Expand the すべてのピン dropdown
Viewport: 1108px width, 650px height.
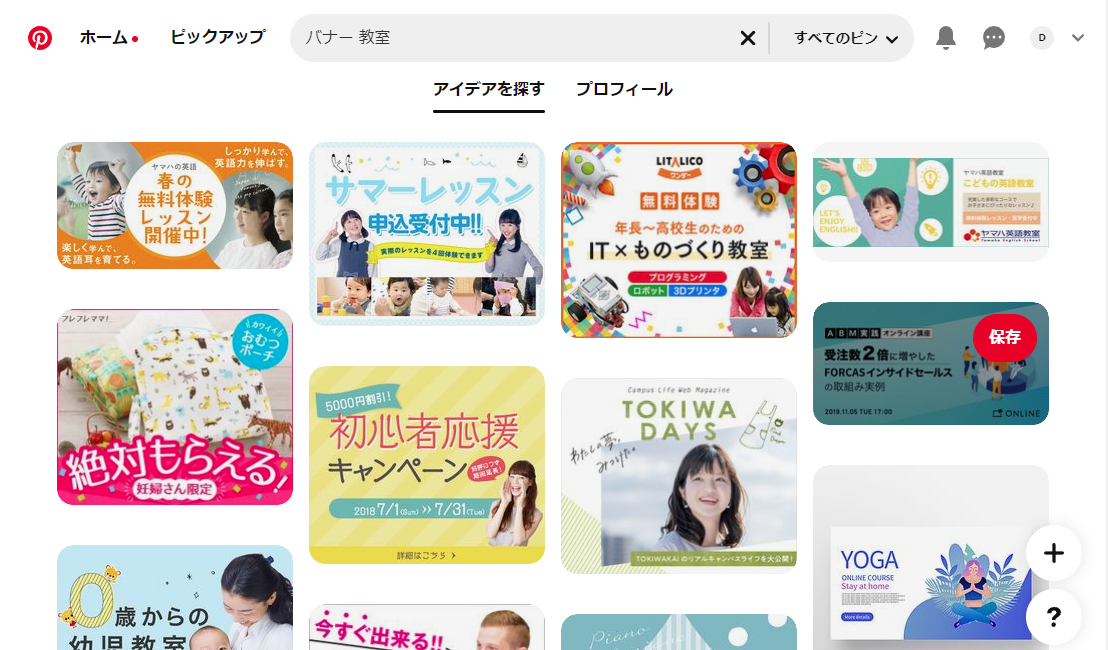click(x=845, y=38)
